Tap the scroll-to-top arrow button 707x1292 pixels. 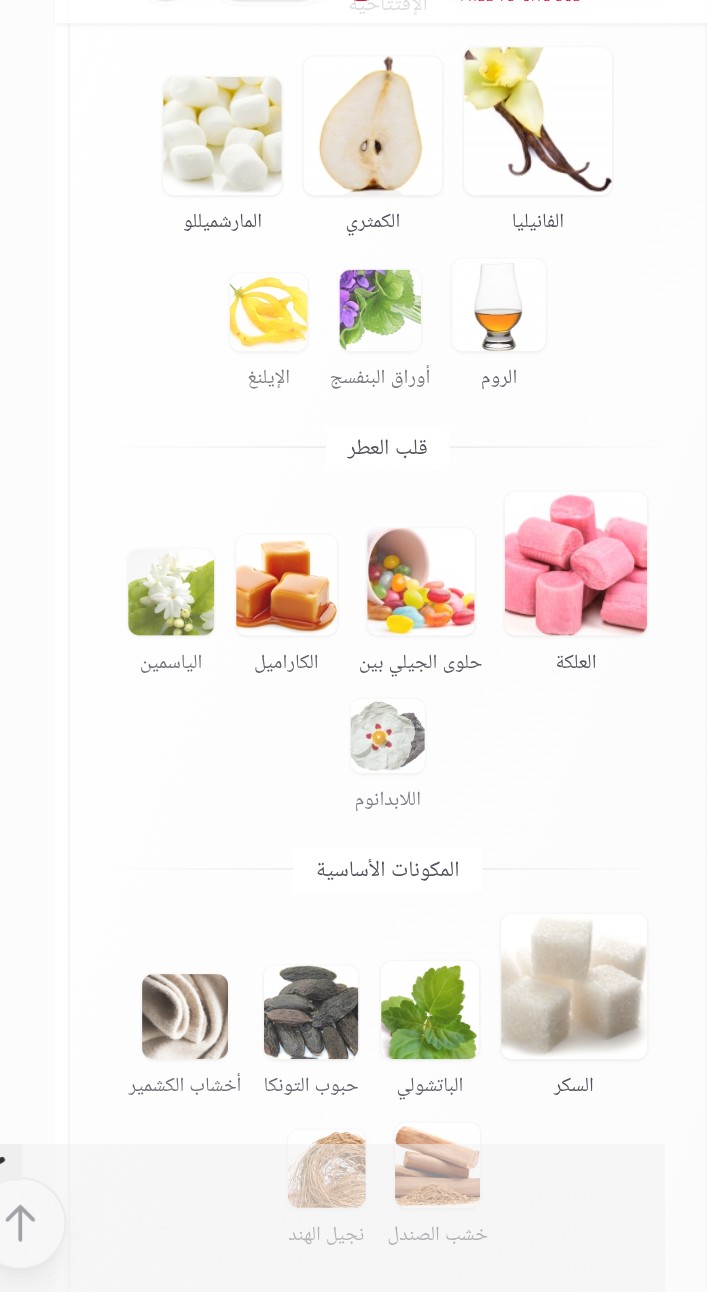click(x=22, y=1222)
